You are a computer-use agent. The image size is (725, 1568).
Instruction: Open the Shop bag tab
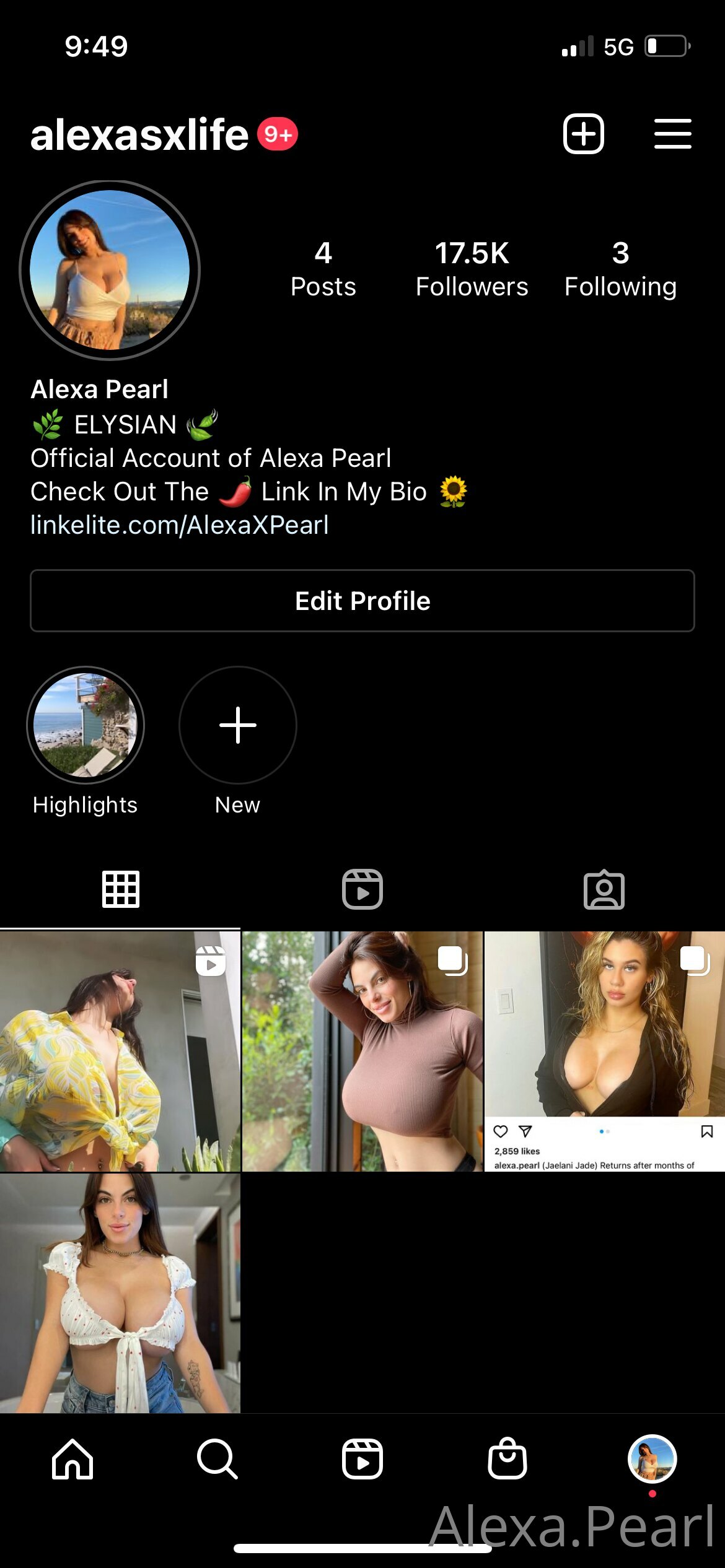click(507, 1459)
